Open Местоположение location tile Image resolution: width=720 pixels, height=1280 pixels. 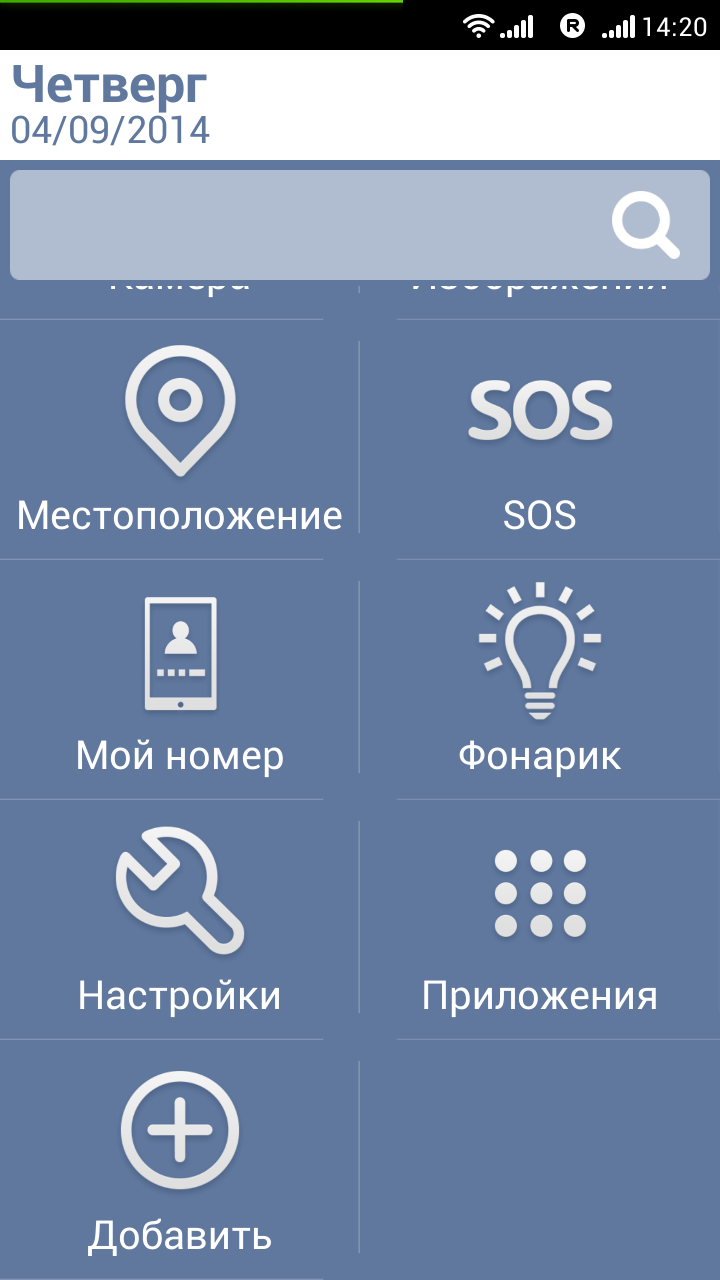pyautogui.click(x=180, y=440)
